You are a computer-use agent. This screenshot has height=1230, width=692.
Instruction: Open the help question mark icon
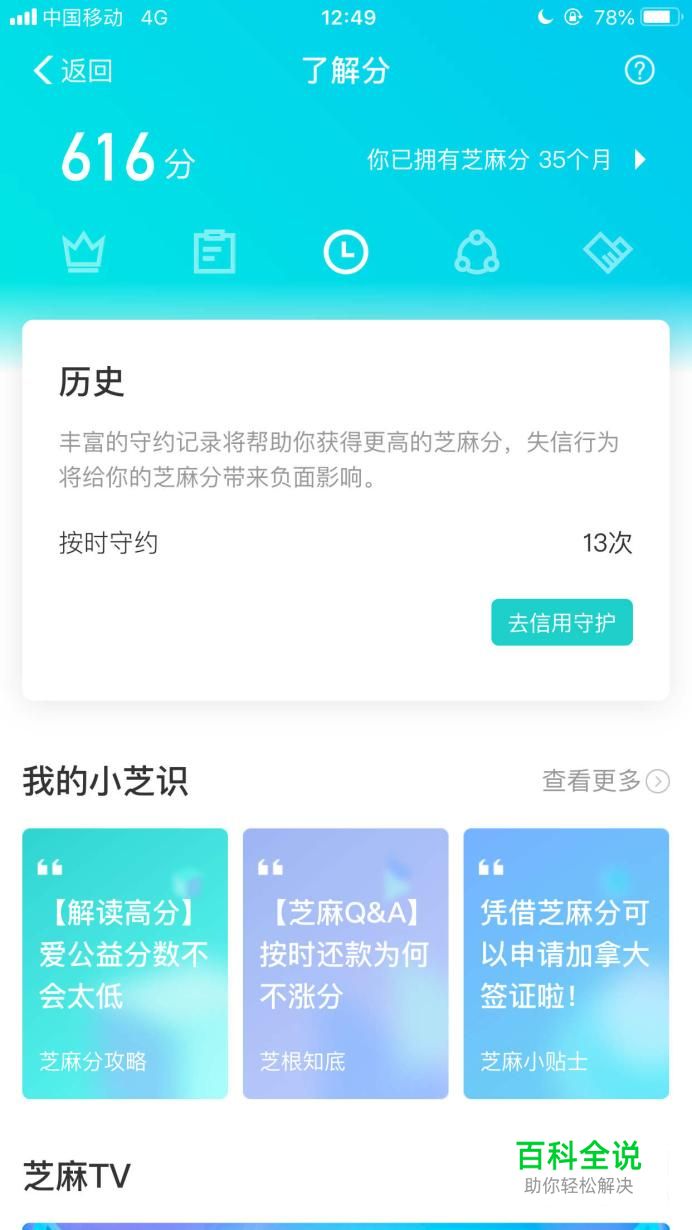click(x=639, y=70)
